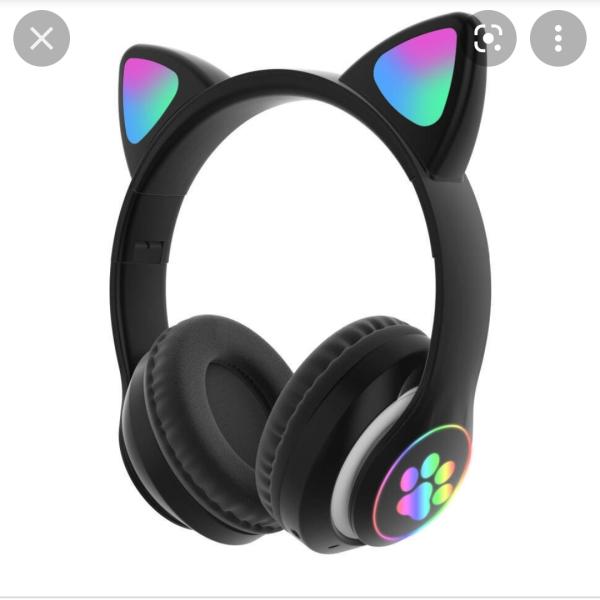The image size is (600, 600).
Task: Open the three-dot overflow menu
Action: [558, 38]
